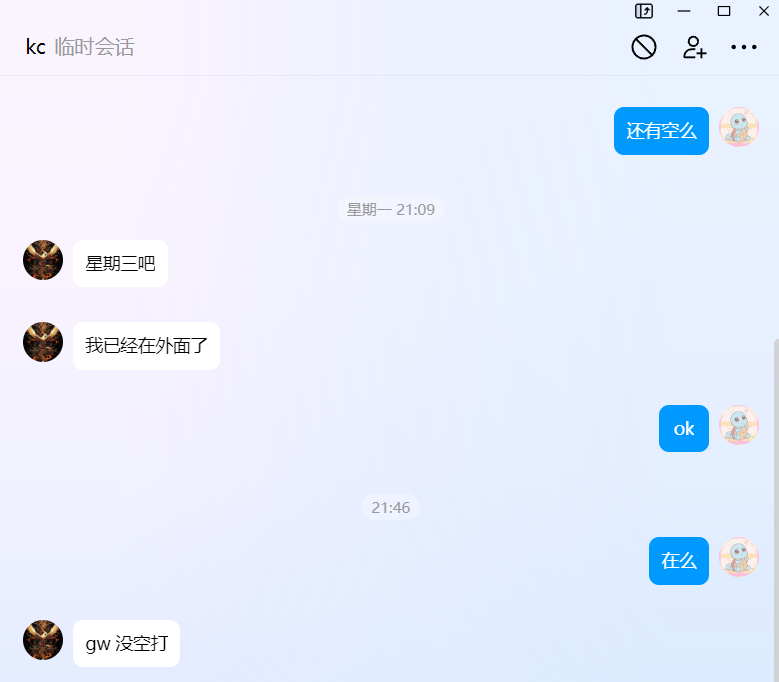
Task: Add a member to this conversation
Action: pos(694,47)
